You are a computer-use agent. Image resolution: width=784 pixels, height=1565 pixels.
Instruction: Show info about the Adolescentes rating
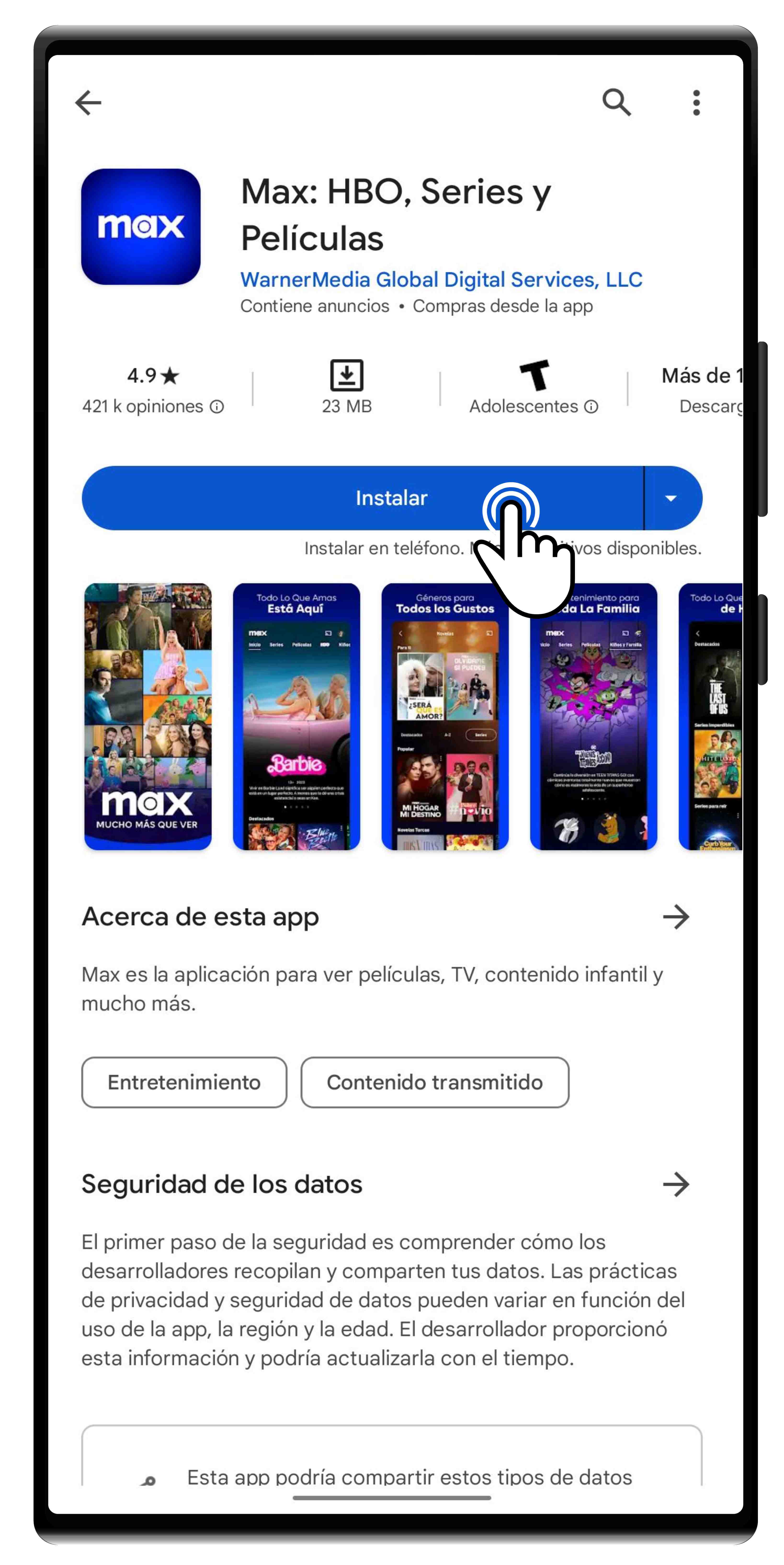[x=591, y=407]
